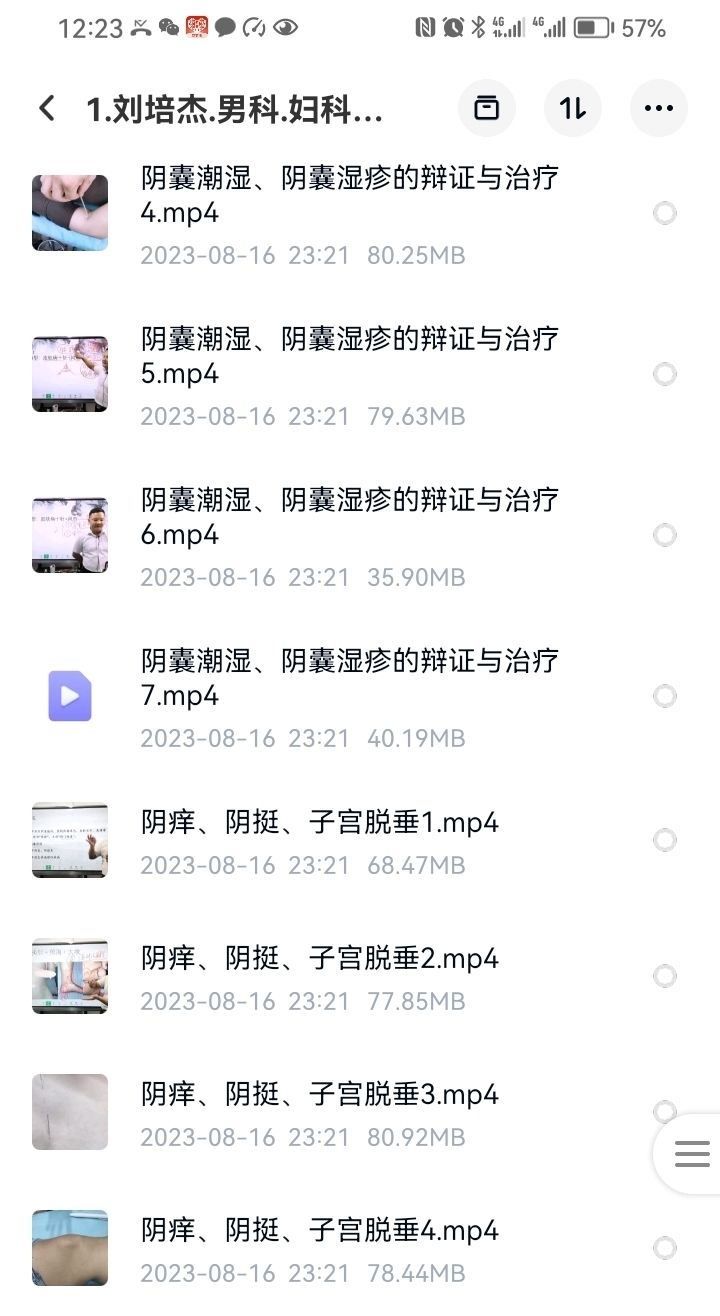Select the 阴囊潮湿、阴囊湿疹的辩证与治疗4.mp4 checkbox
The width and height of the screenshot is (720, 1316).
point(665,213)
